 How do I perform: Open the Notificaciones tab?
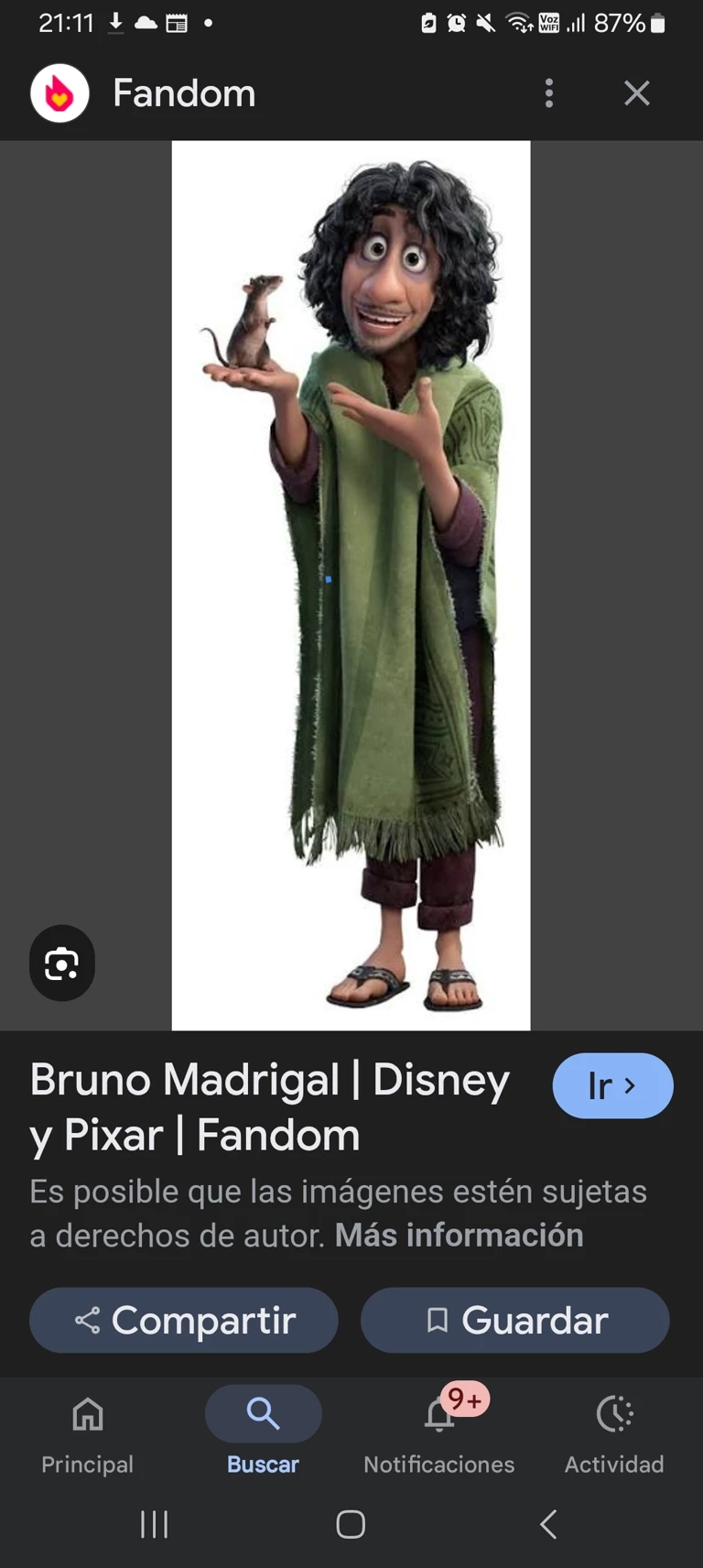coord(439,1433)
